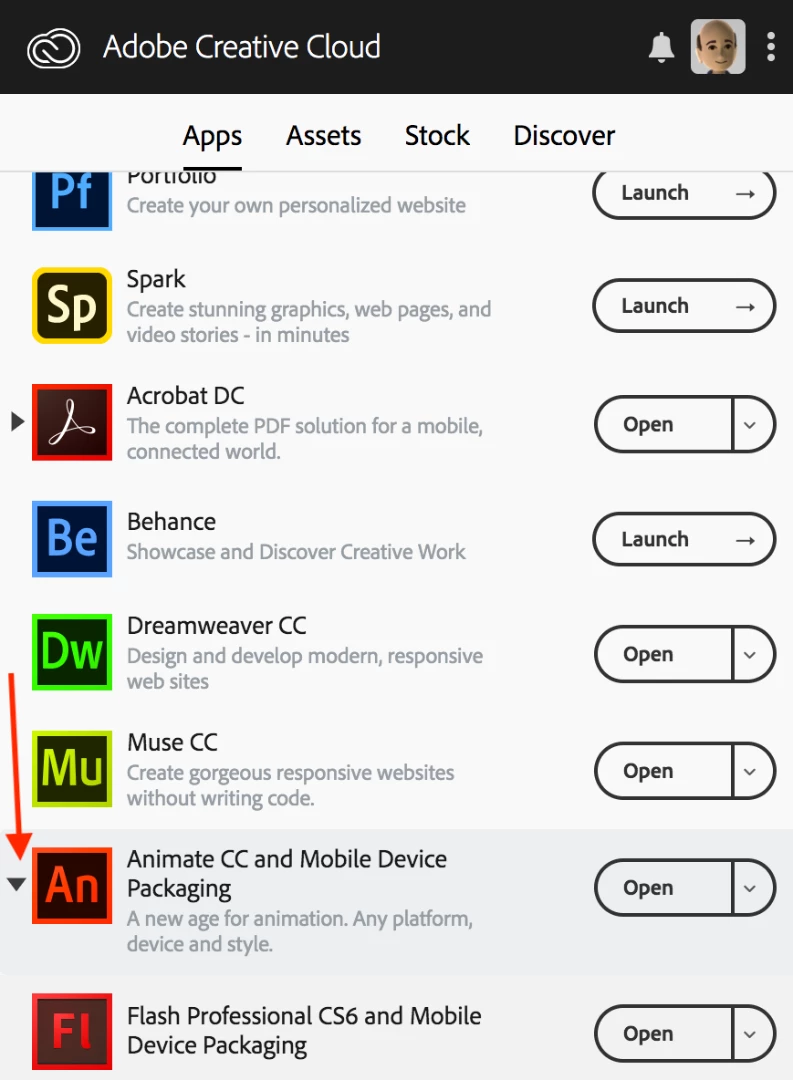This screenshot has width=793, height=1080.
Task: Open Animate CC
Action: point(664,888)
